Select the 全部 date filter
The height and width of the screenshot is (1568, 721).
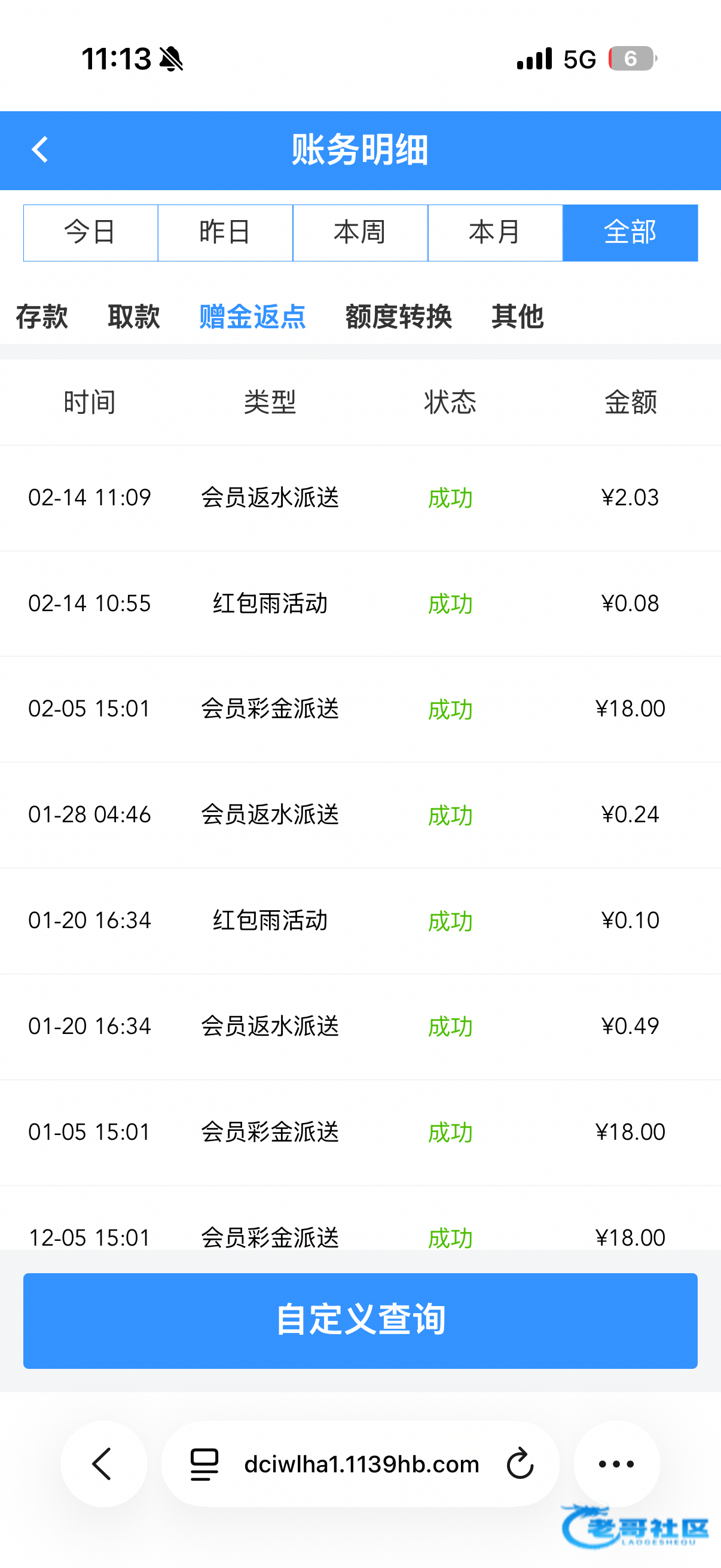(x=630, y=233)
